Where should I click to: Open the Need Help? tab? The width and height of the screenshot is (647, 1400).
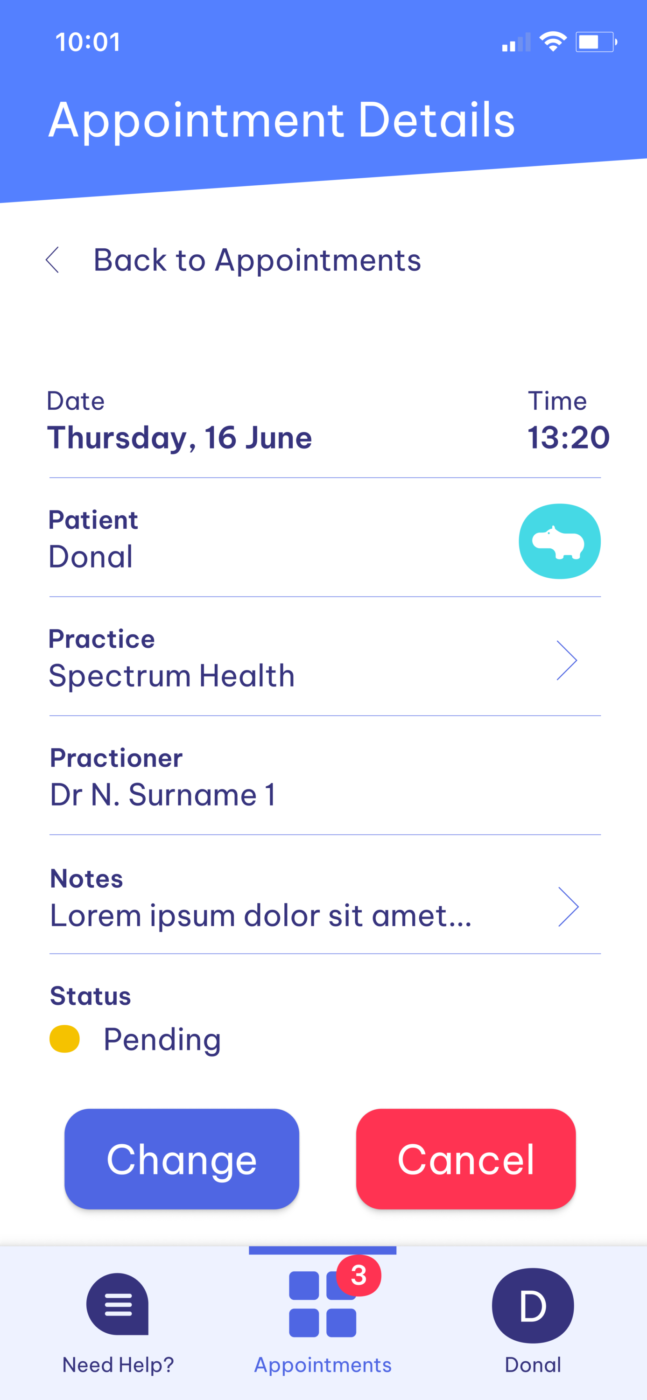(118, 1322)
